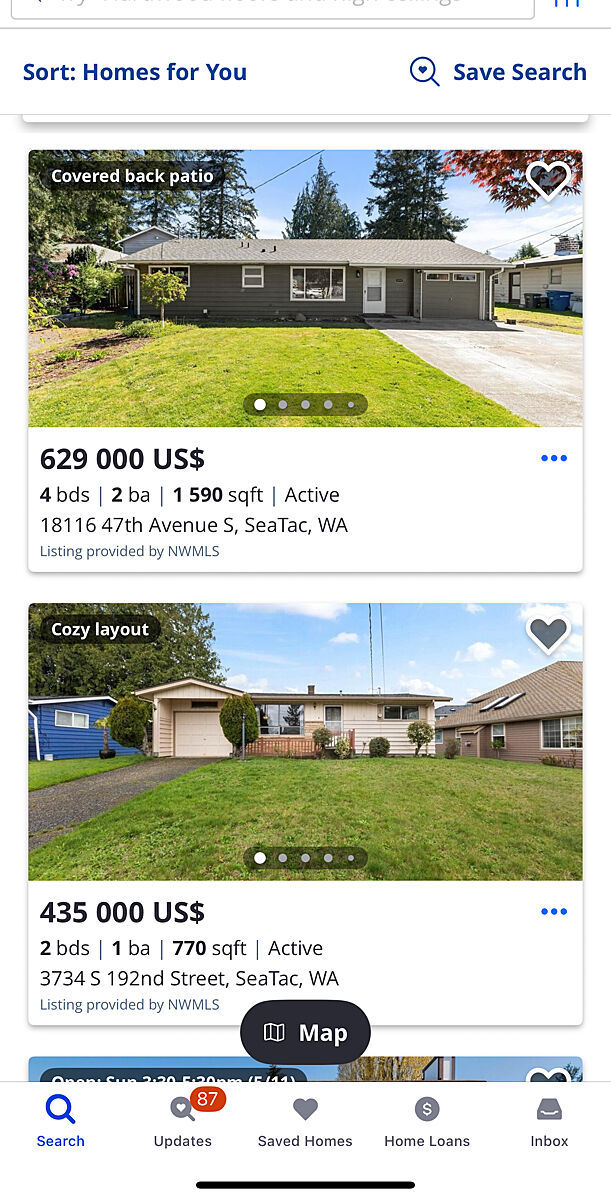The height and width of the screenshot is (1200, 611).
Task: Switch to Map view
Action: (x=305, y=1033)
